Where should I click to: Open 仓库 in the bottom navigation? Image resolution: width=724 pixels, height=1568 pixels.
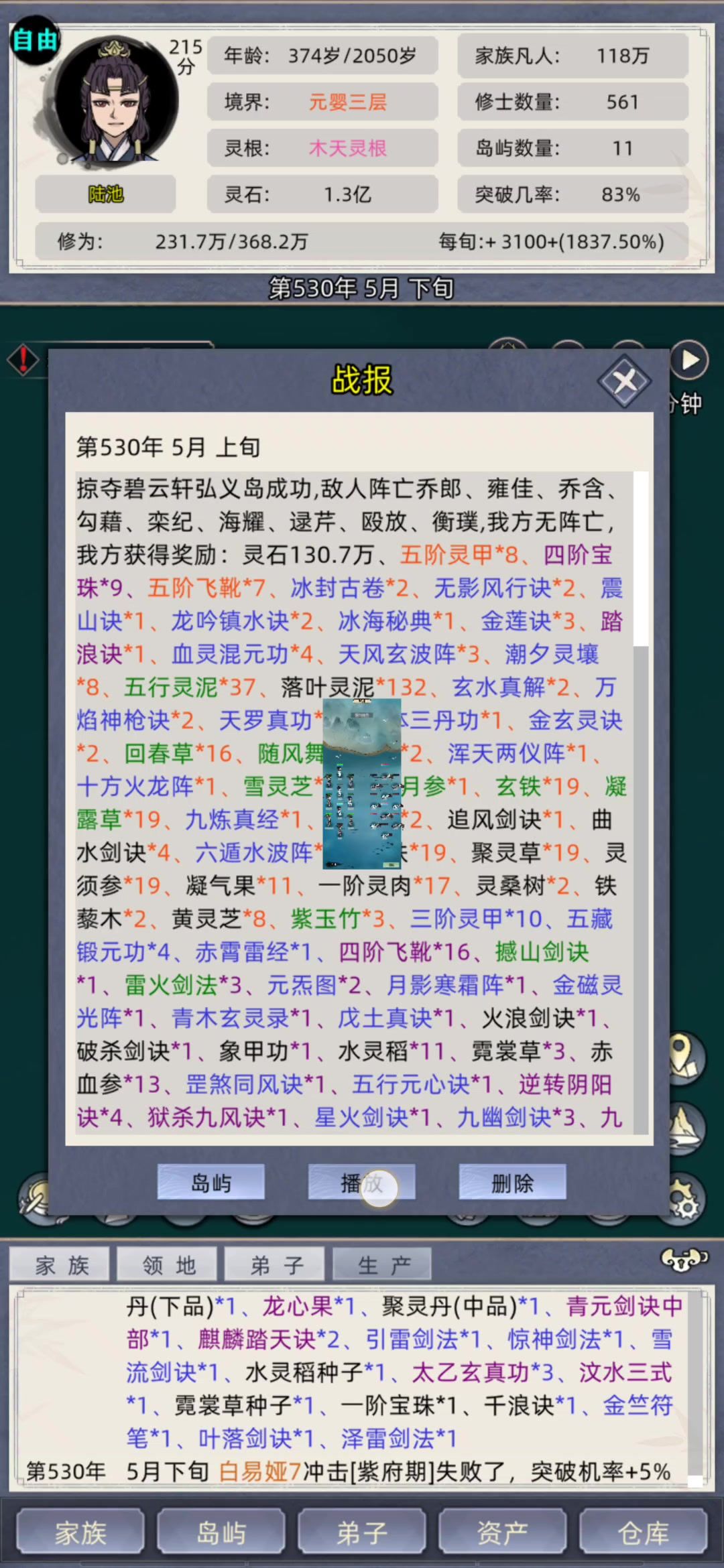[643, 1532]
